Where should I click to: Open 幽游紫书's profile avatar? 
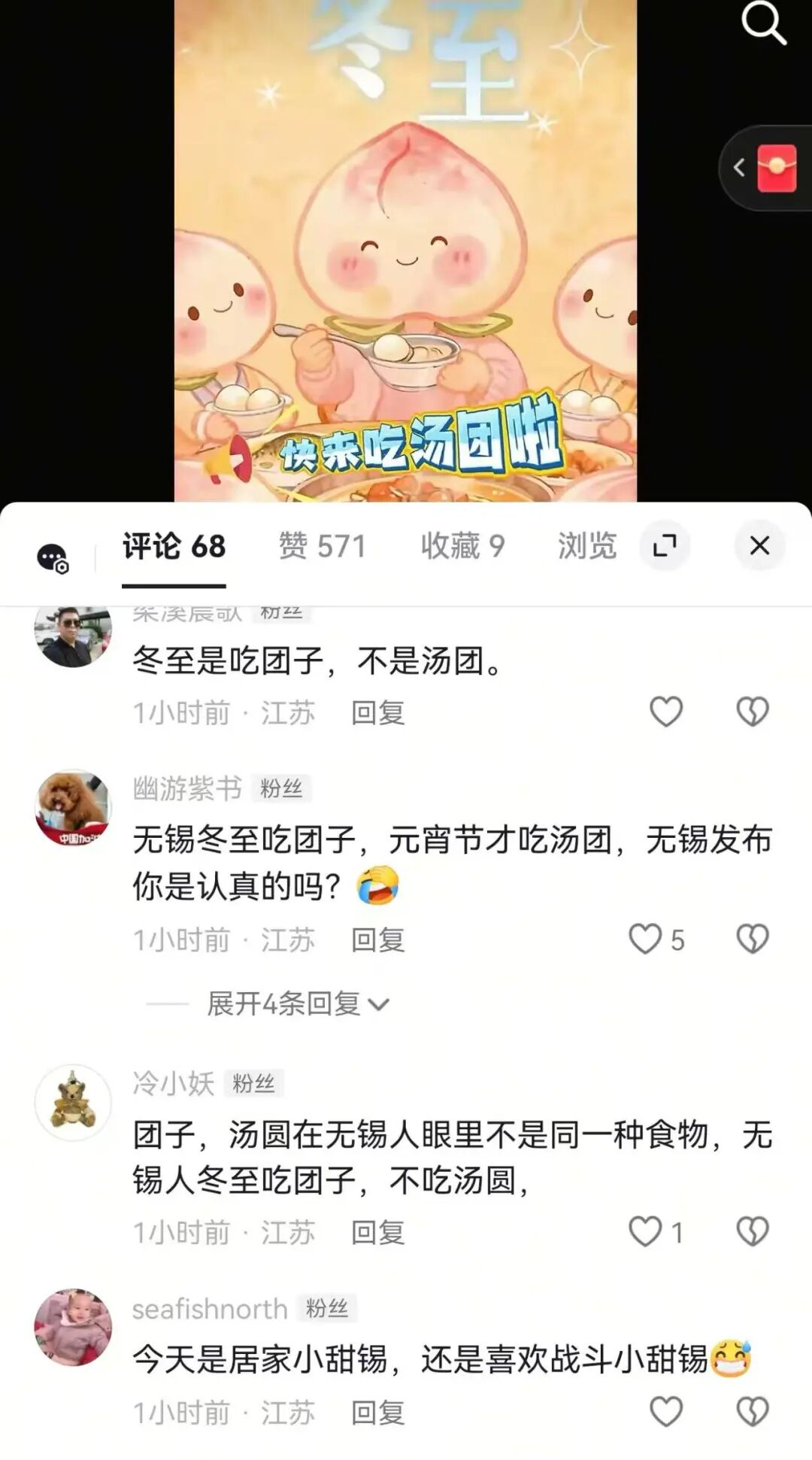73,807
